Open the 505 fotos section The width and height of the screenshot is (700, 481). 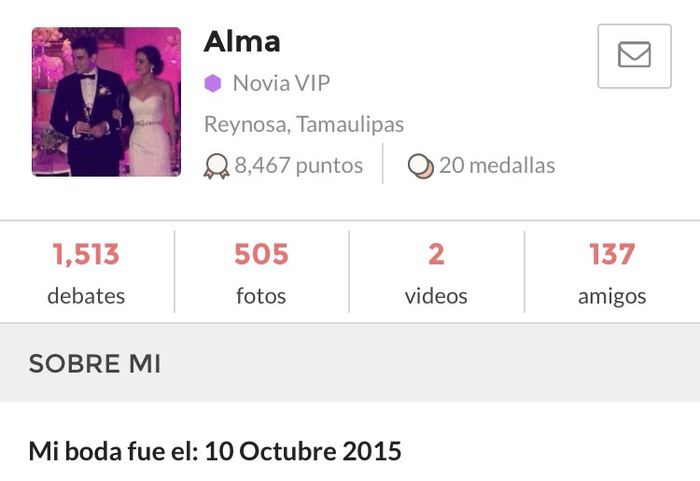click(x=261, y=272)
